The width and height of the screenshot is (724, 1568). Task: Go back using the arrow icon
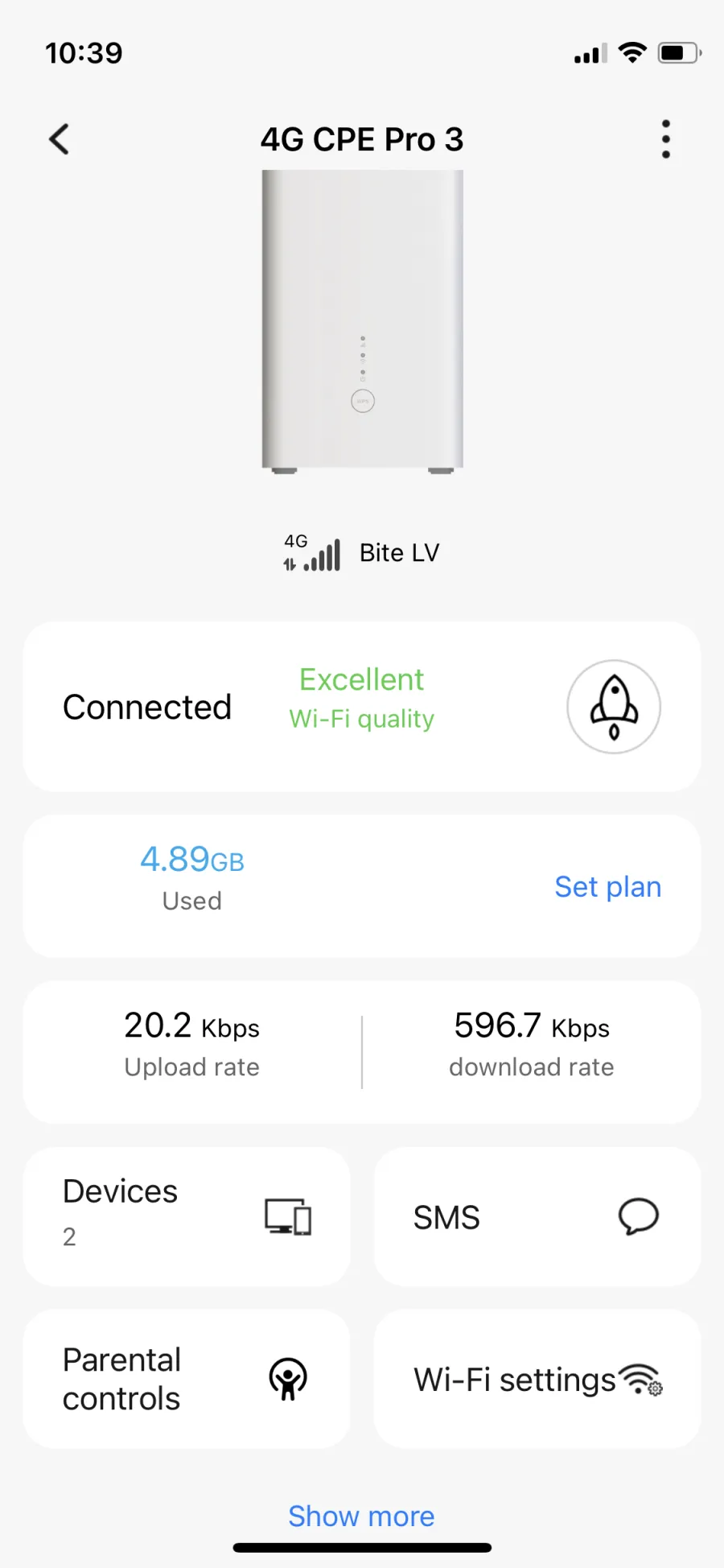point(60,139)
